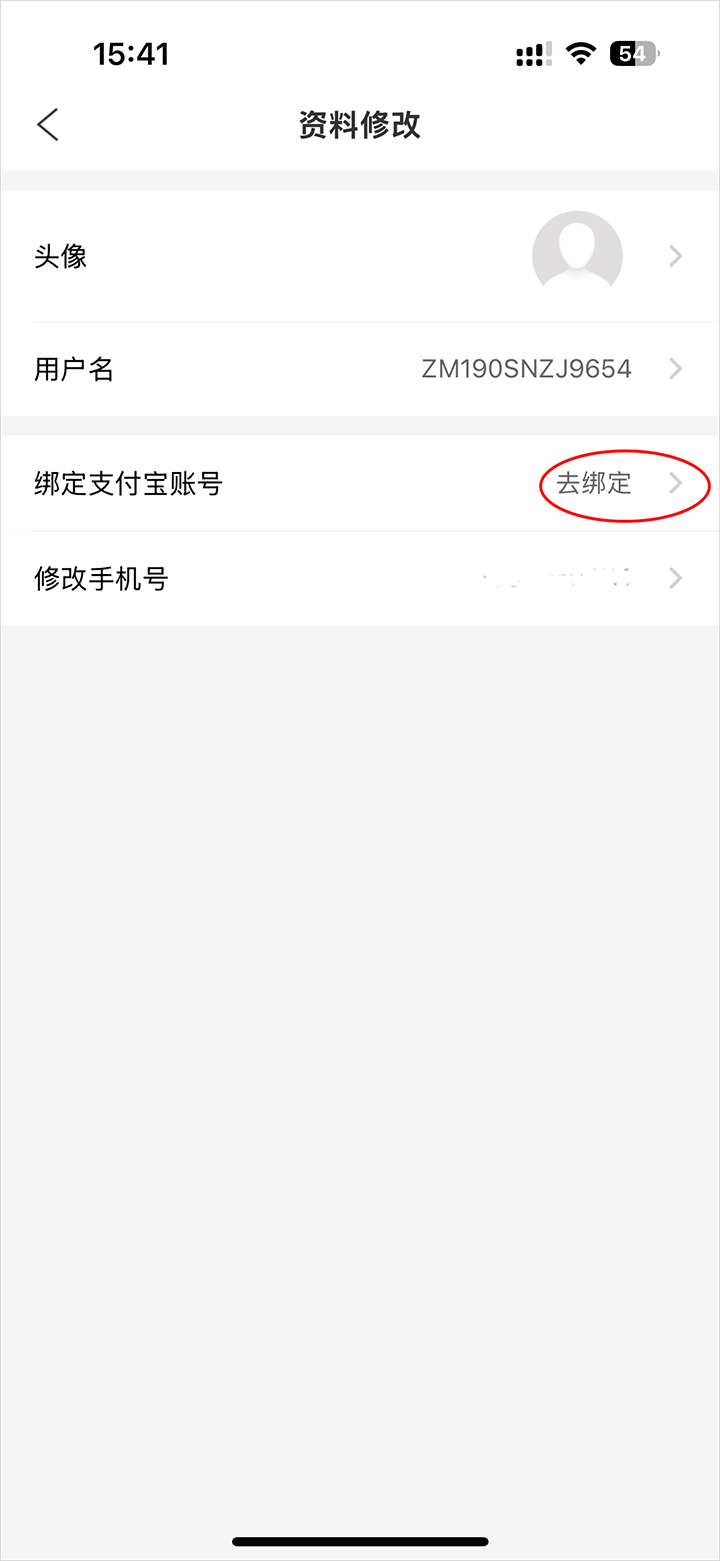Go back from 资料修改 page
The width and height of the screenshot is (720, 1561).
tap(47, 125)
